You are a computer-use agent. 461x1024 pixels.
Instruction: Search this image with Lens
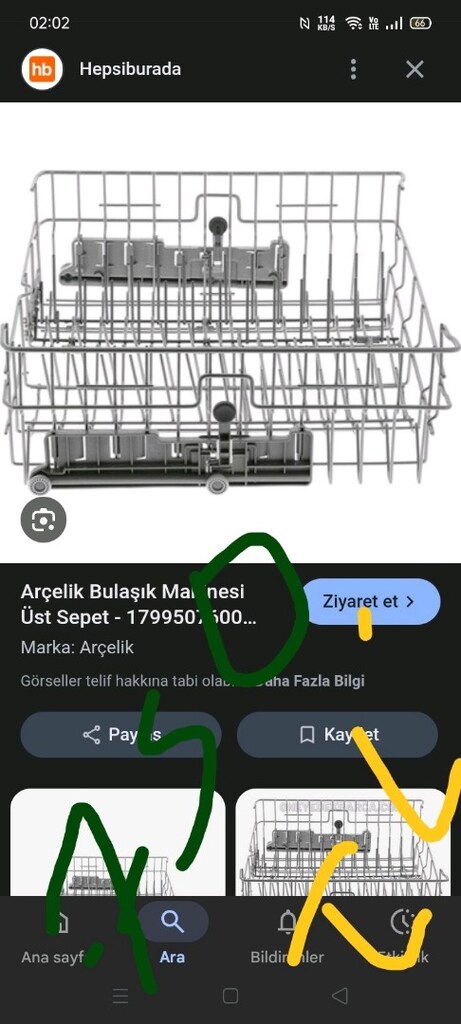click(44, 520)
